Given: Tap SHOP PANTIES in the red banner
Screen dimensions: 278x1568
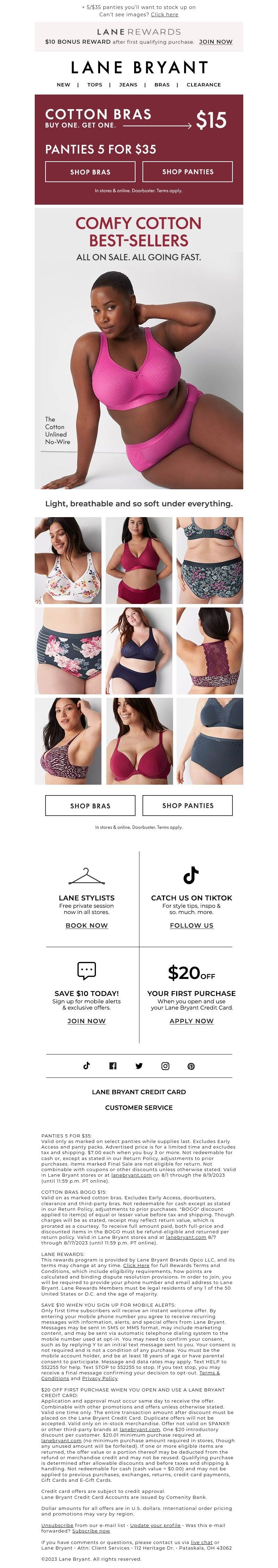Looking at the screenshot, I should (x=187, y=172).
